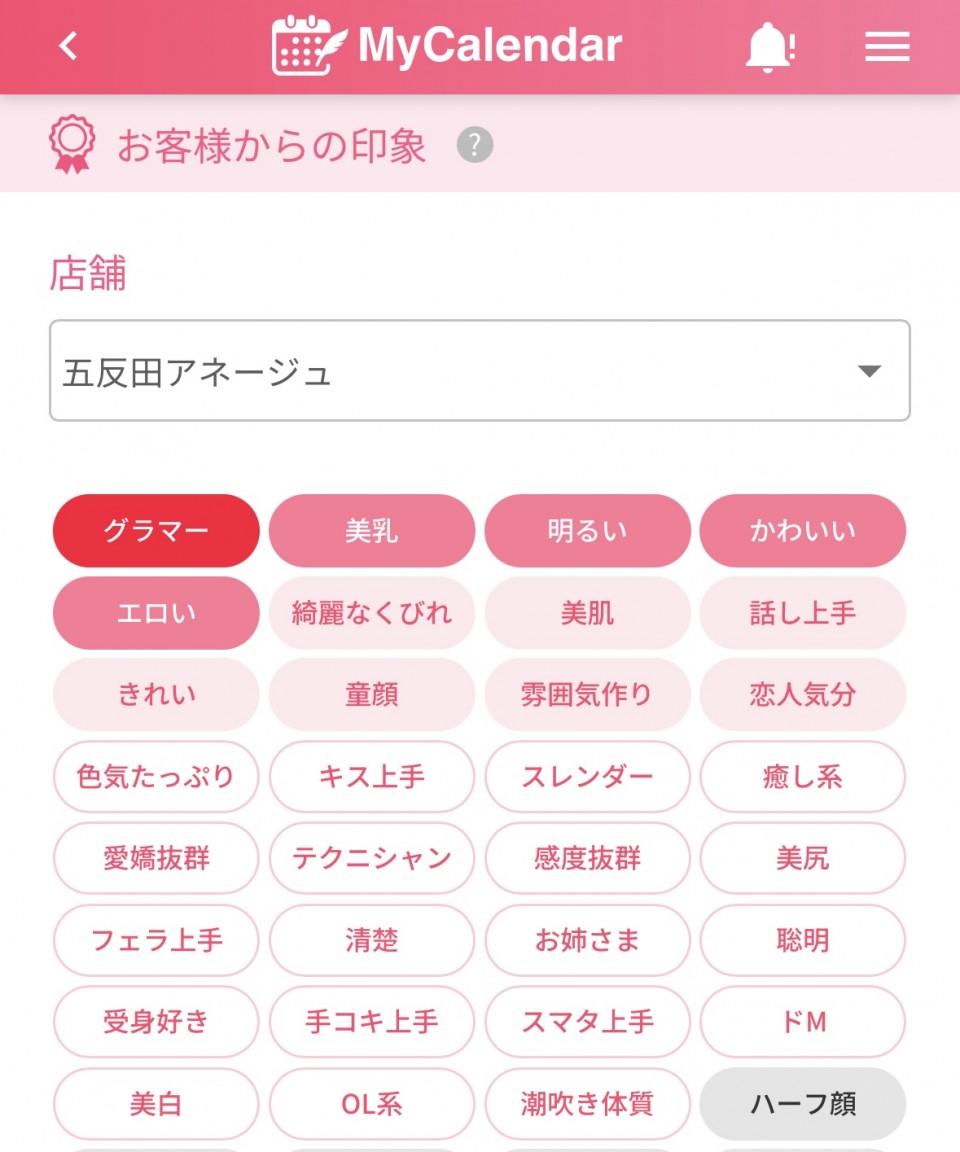The image size is (960, 1152).
Task: Toggle the テクニシャン tag
Action: click(x=371, y=858)
